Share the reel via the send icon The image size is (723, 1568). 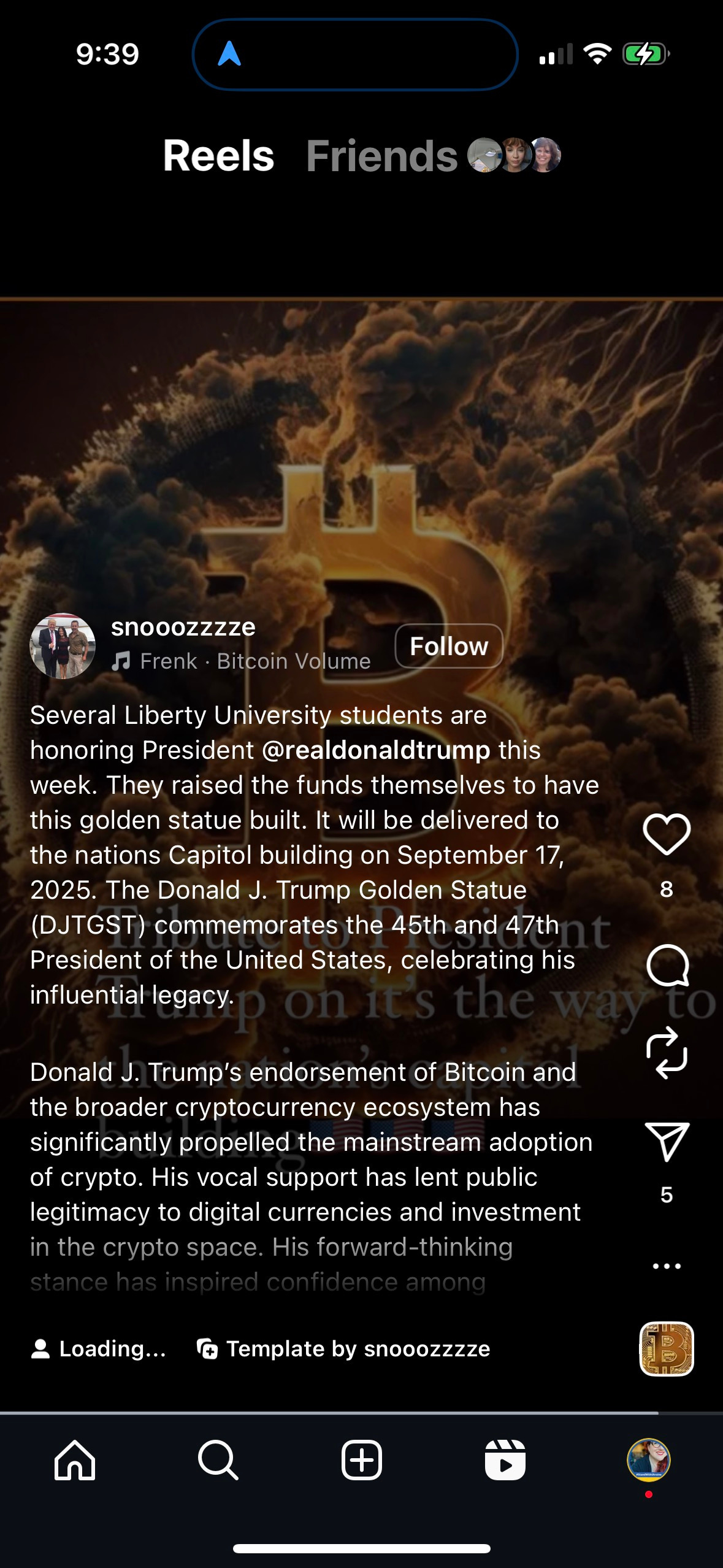667,1142
